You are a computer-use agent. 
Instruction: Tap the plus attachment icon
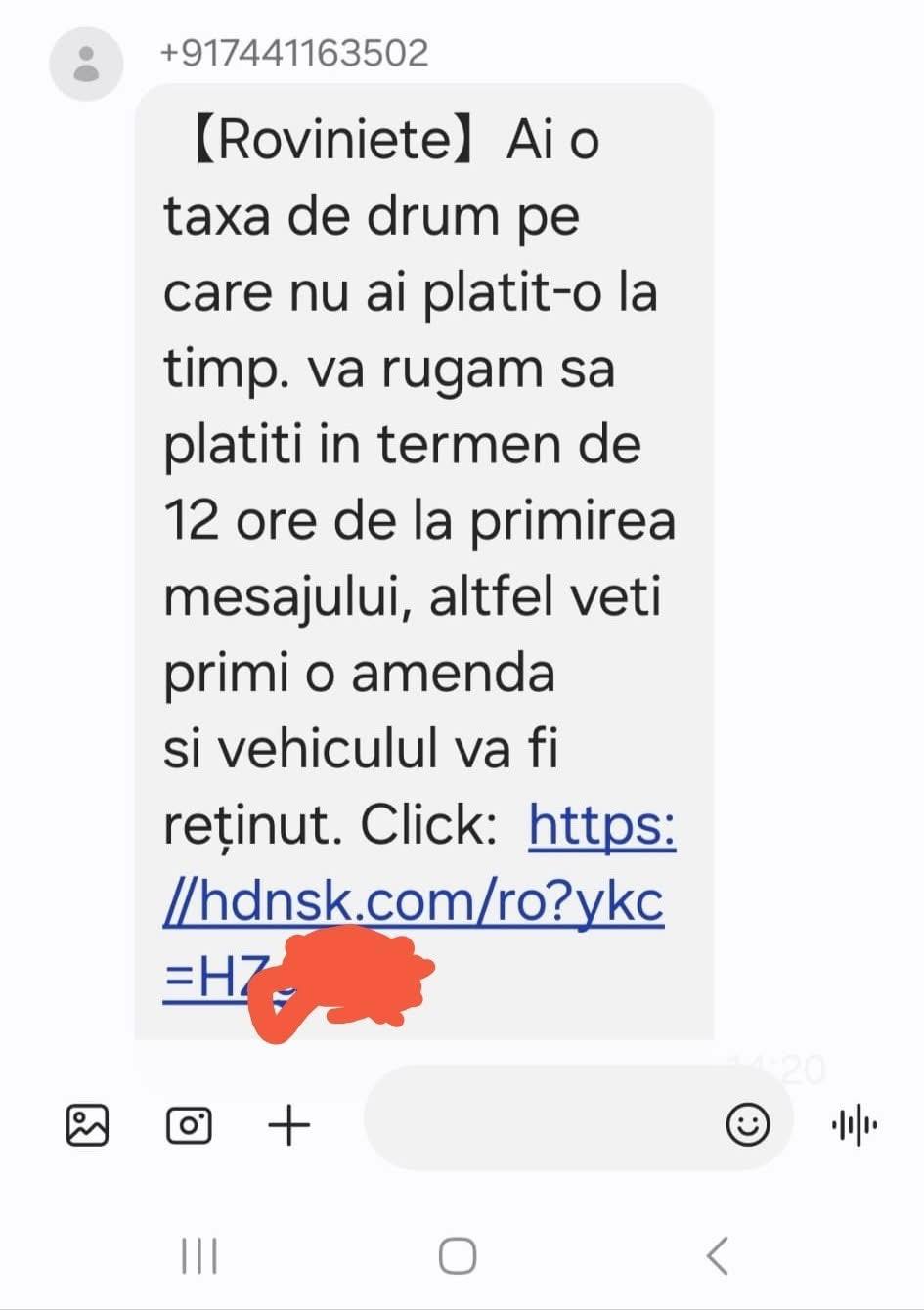tap(288, 1124)
